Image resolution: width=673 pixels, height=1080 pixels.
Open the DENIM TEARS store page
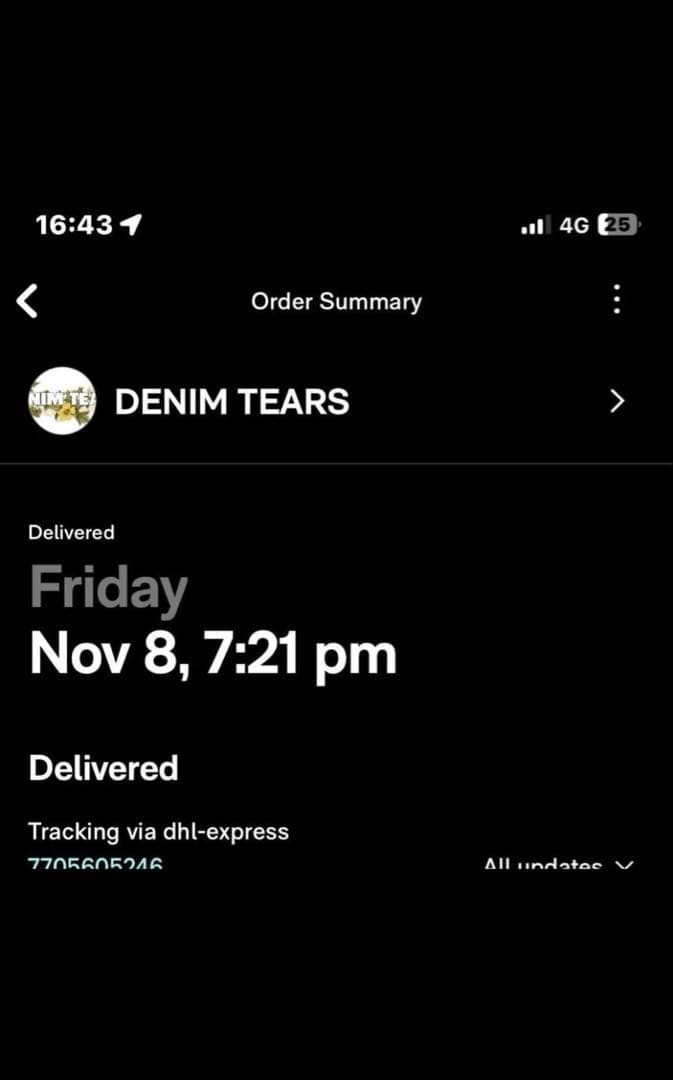coord(232,402)
